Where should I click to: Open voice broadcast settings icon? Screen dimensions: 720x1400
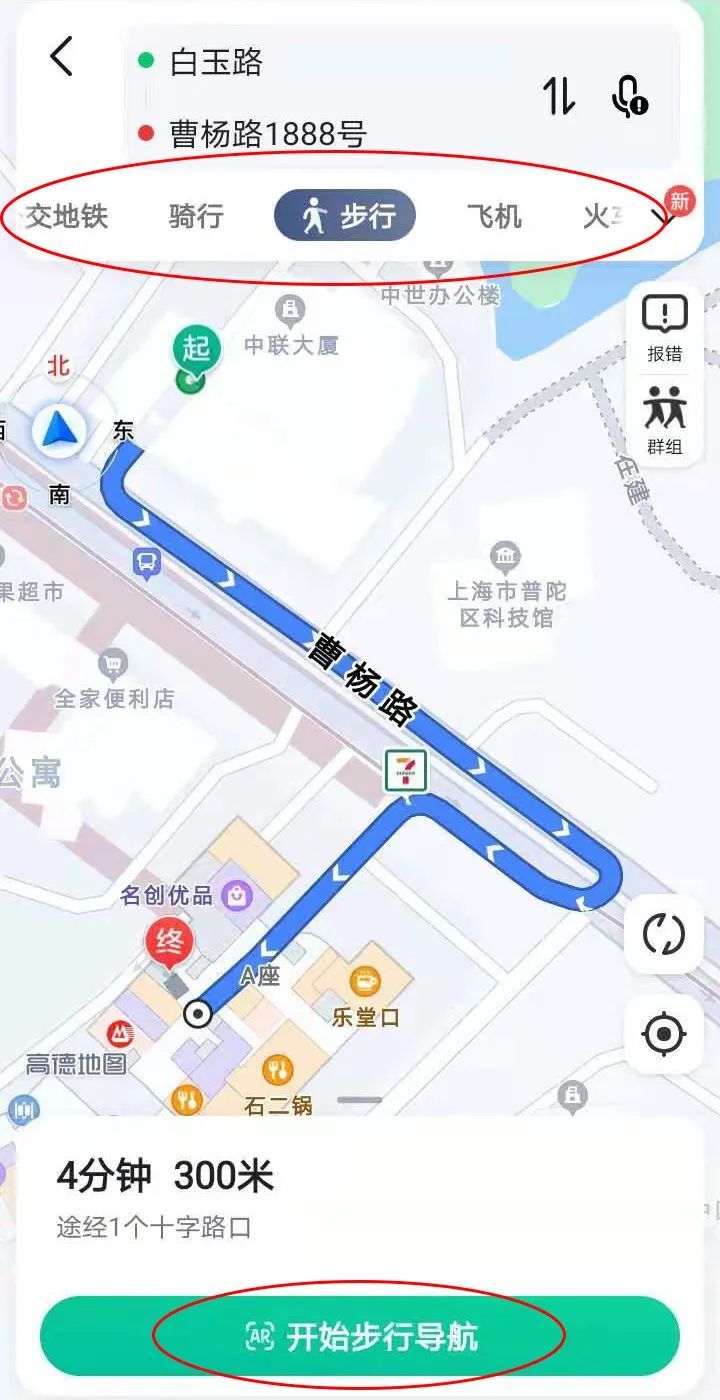(629, 96)
